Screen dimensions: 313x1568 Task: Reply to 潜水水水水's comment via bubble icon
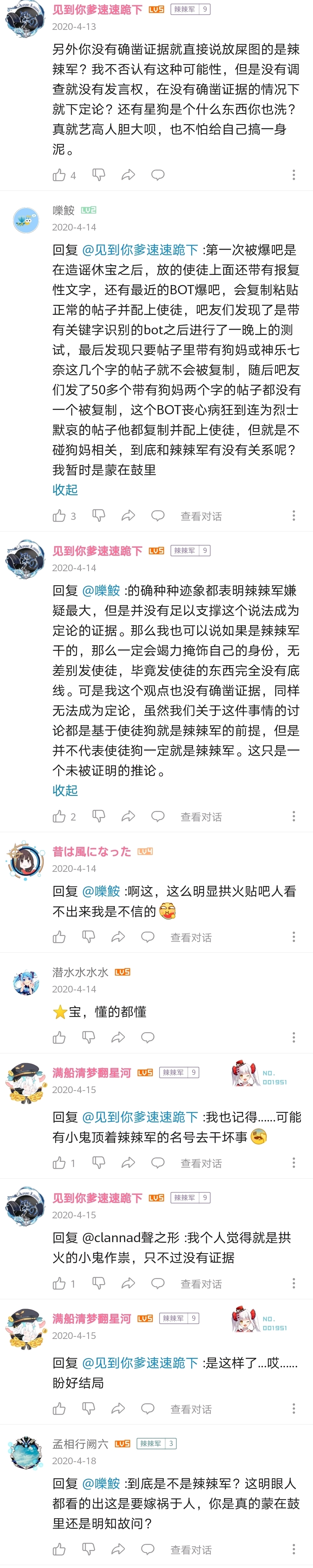147,1037
